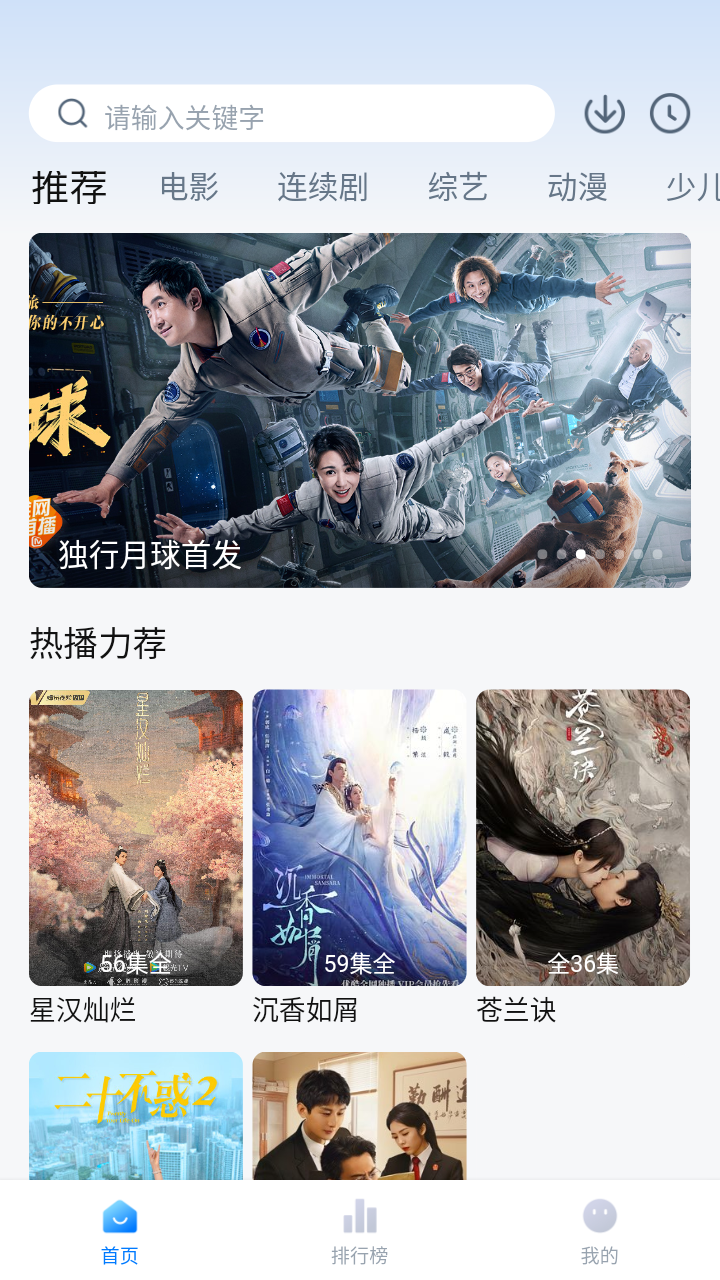Open the drama 星汉灿烂
Screen dimensions: 720x1280
tap(136, 838)
